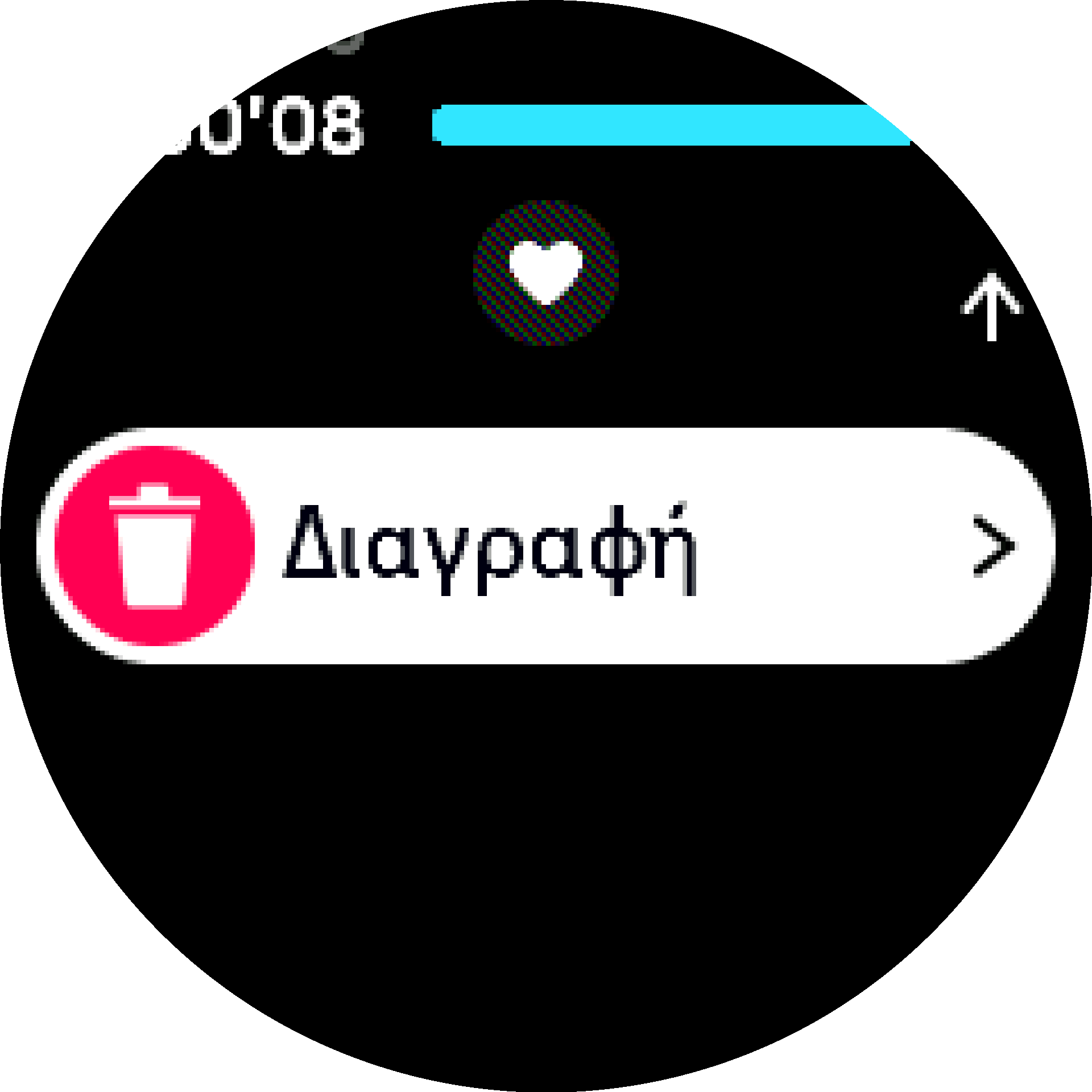Tap the up arrow icon
This screenshot has width=1092, height=1092.
991,308
